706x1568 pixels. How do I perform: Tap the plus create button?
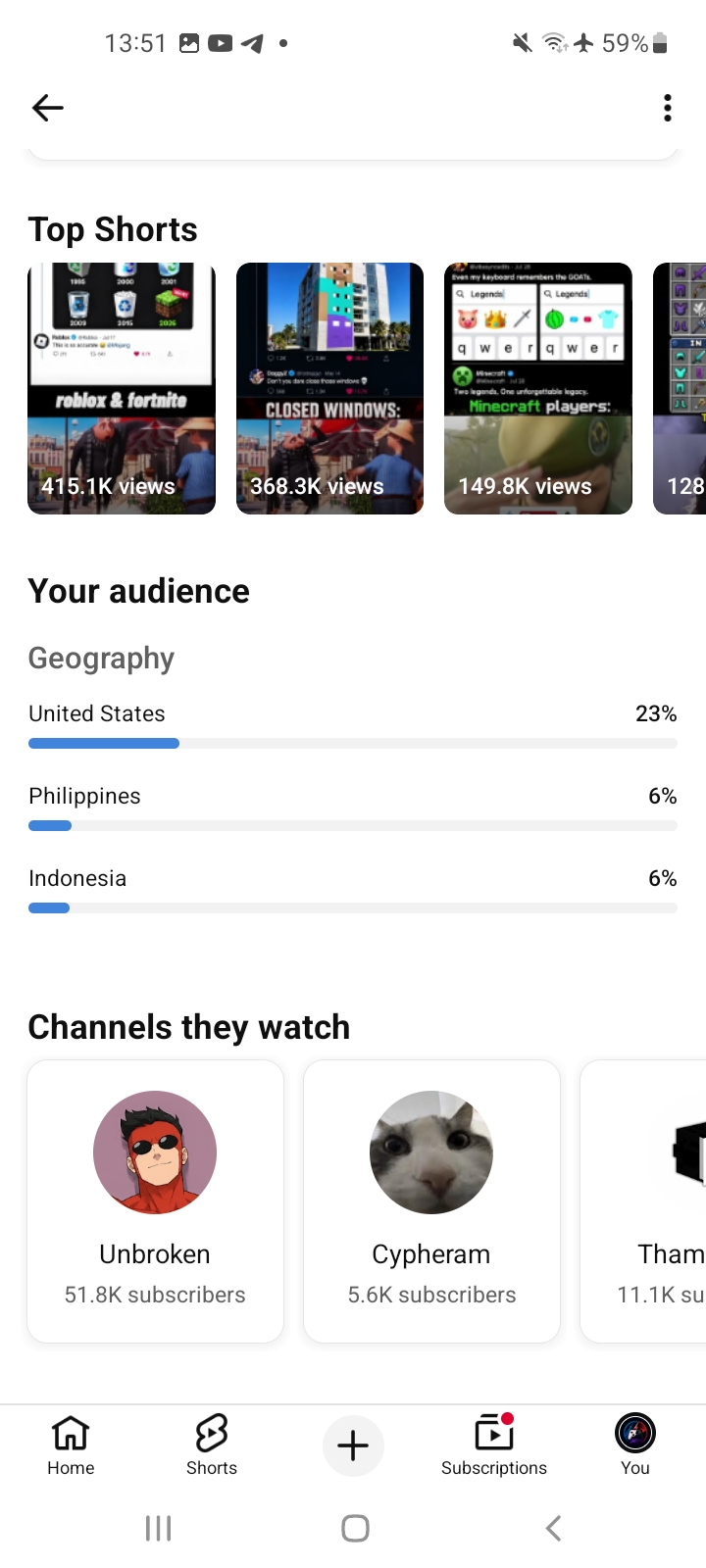point(353,1445)
